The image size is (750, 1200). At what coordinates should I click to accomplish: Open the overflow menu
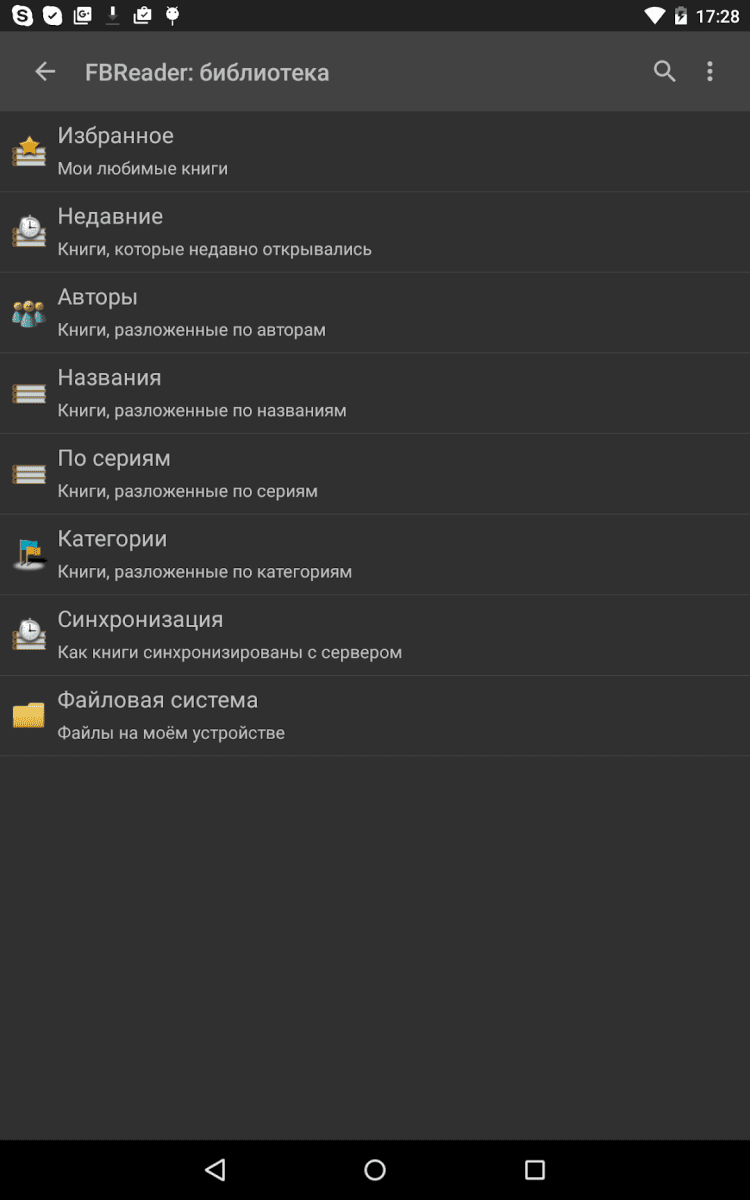coord(710,71)
